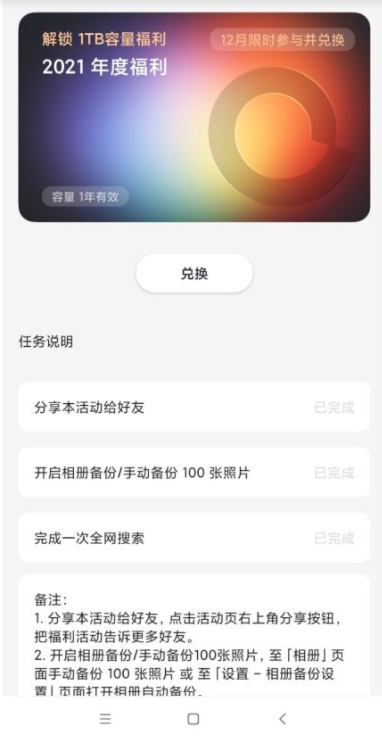
Task: Open the 完成一次全网搜索 task row
Action: [x=194, y=537]
